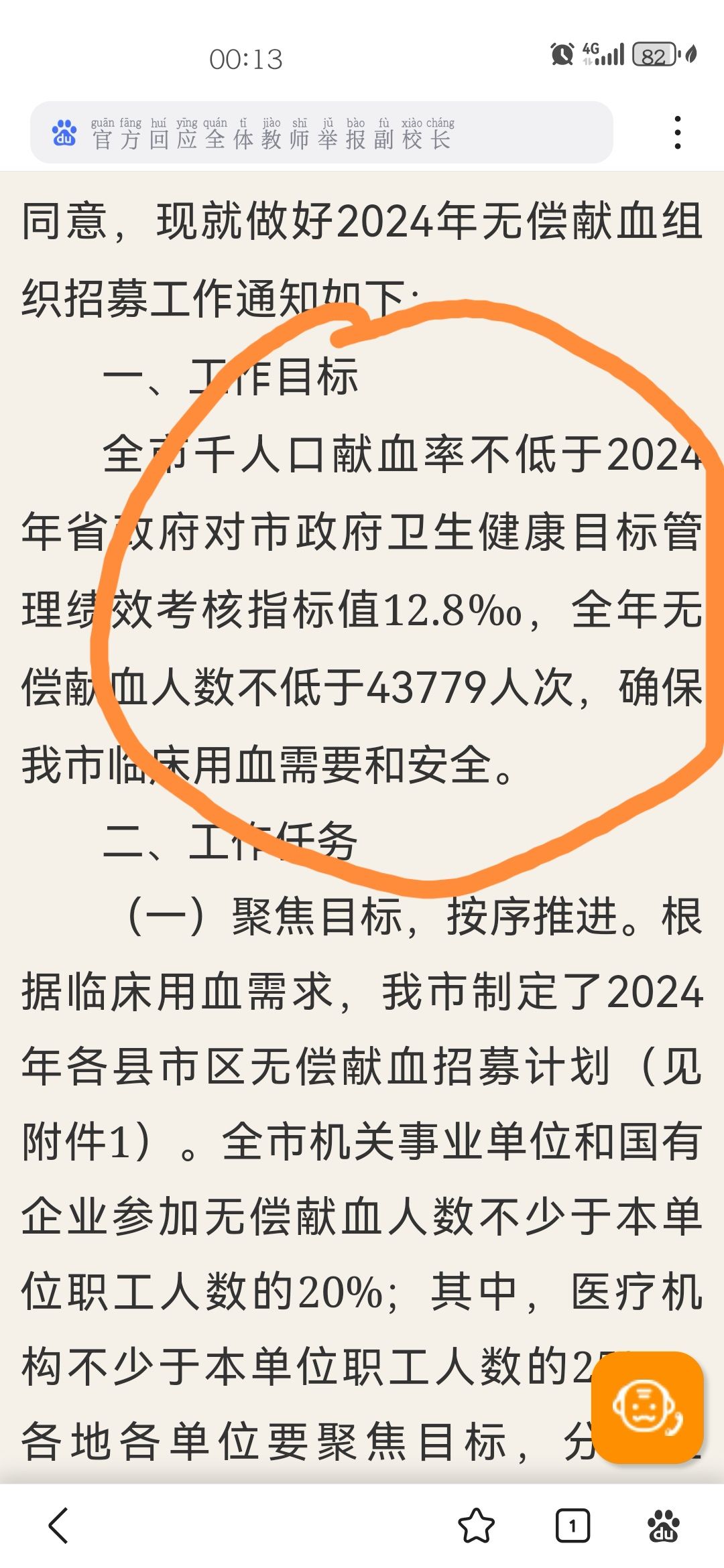Open the three-dot overflow menu

[678, 133]
